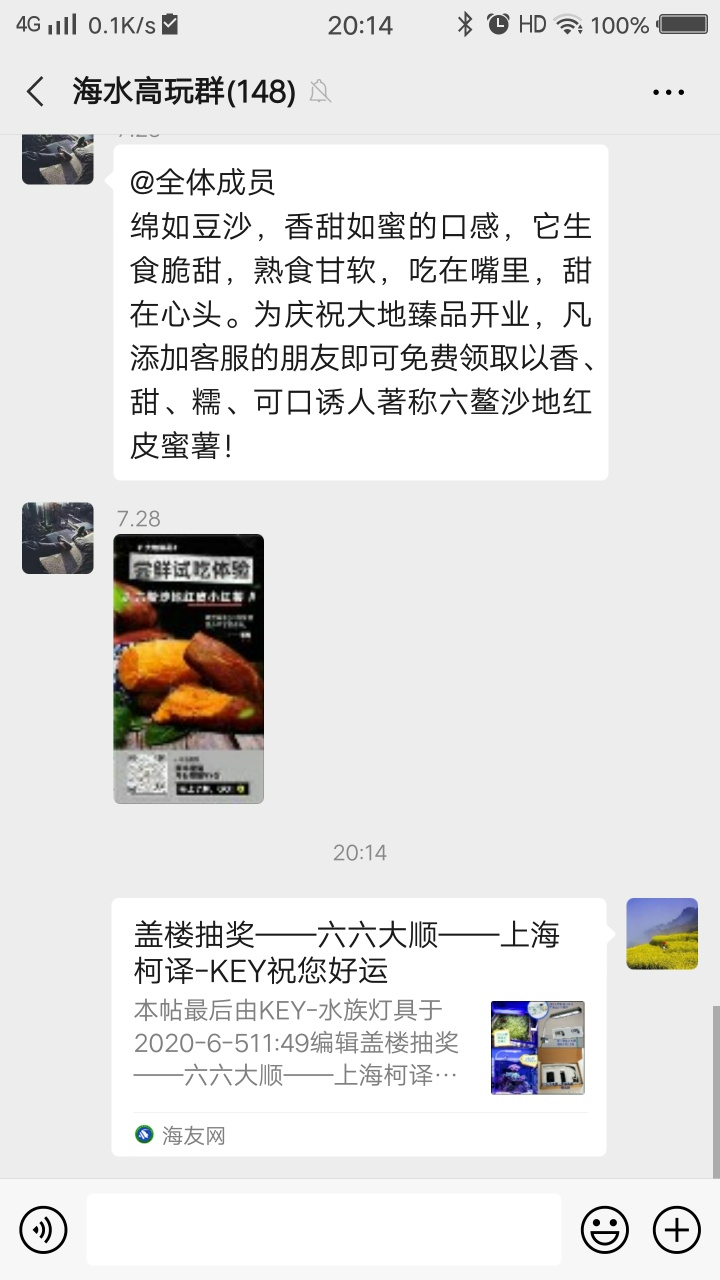Open the emoji picker
Image resolution: width=720 pixels, height=1280 pixels.
[605, 1229]
